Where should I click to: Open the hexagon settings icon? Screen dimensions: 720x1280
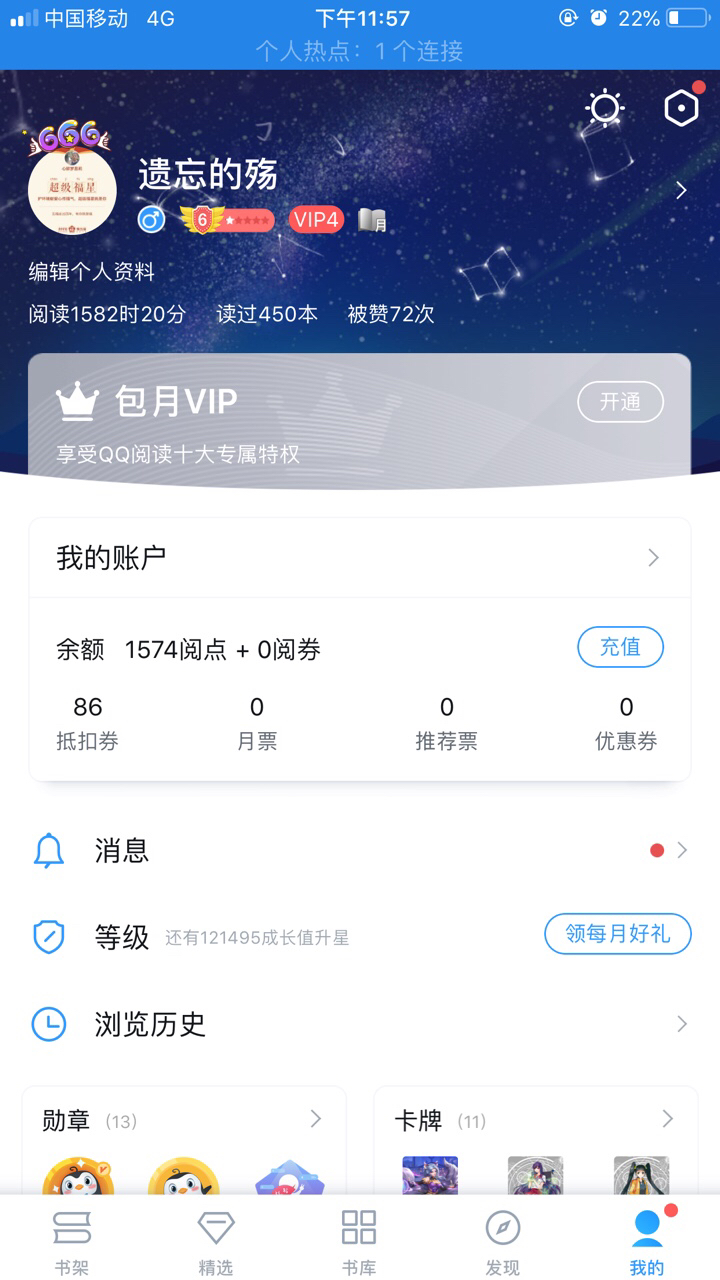click(681, 108)
